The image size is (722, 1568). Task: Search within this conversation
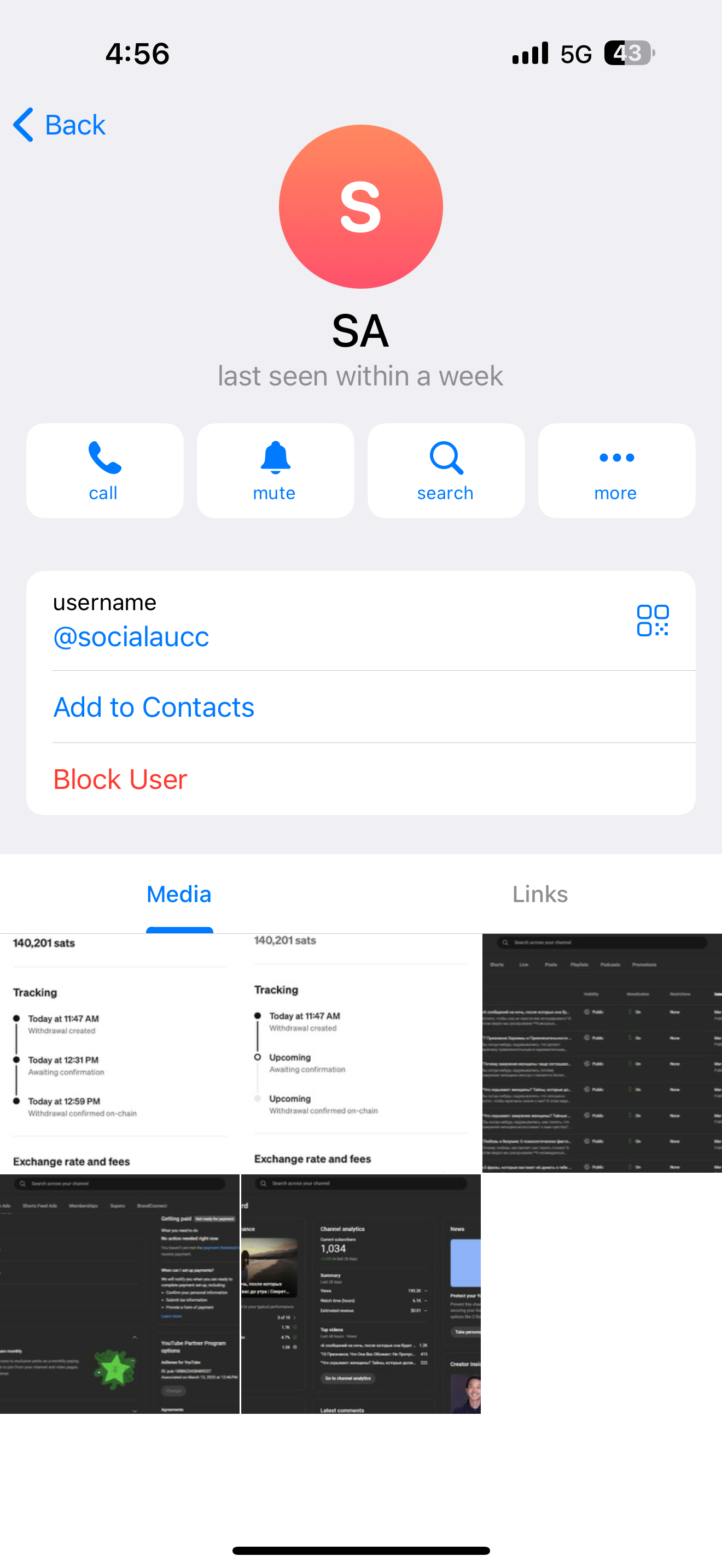pyautogui.click(x=446, y=471)
